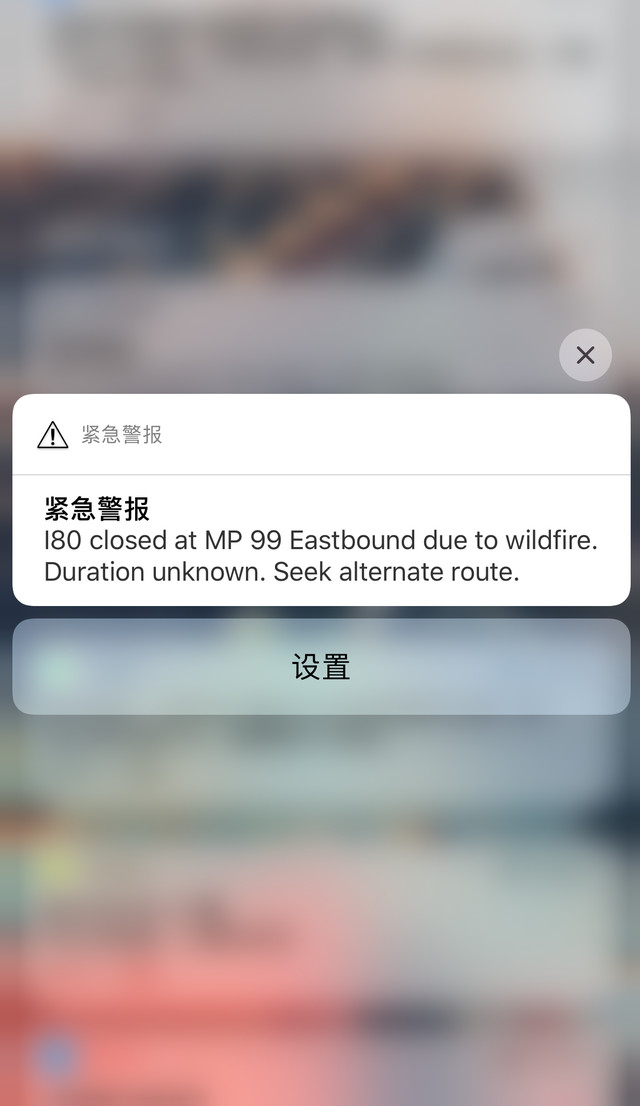Dismiss the expanded emergency alert
Viewport: 640px width, 1106px height.
(x=585, y=355)
